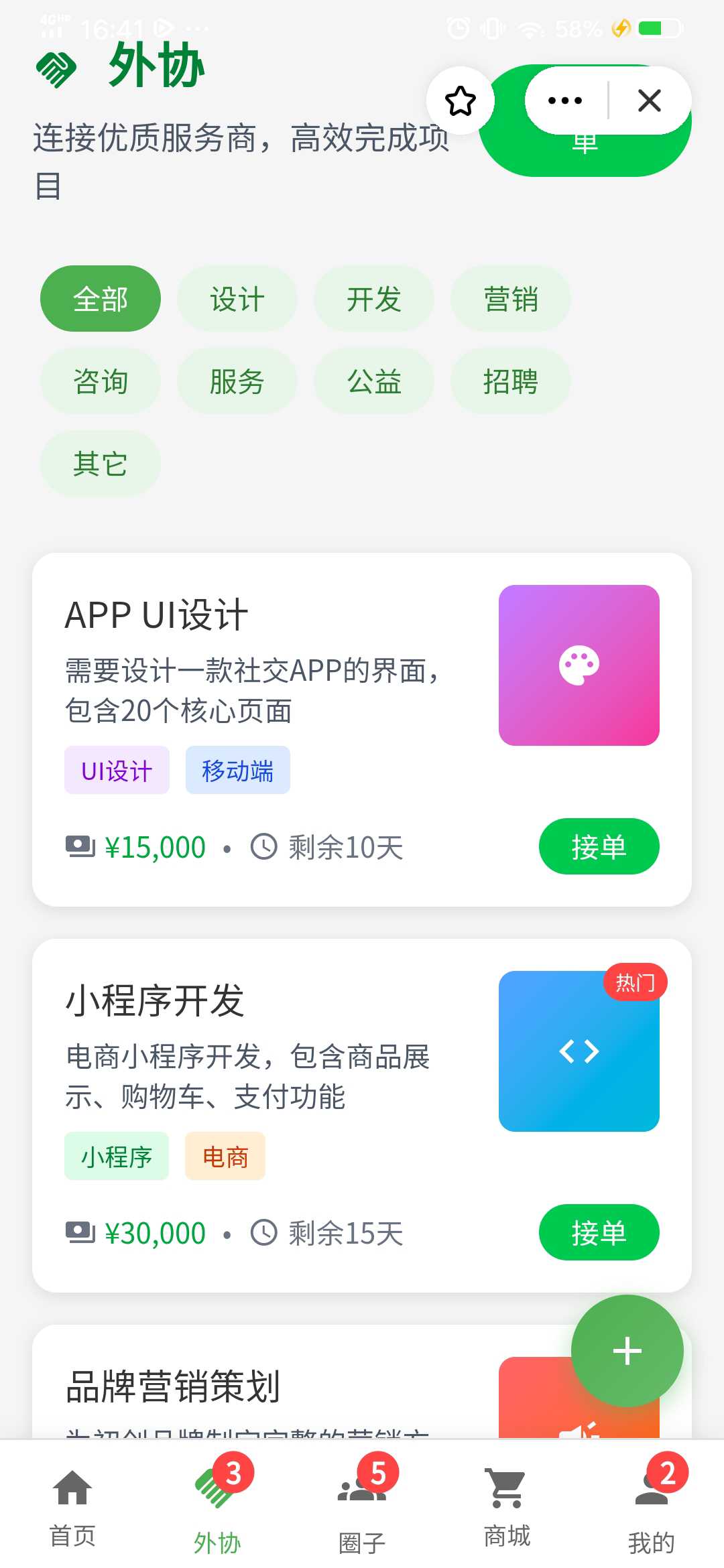This screenshot has width=724, height=1568.
Task: Tap 接单 on the 小程序开发 card
Action: click(599, 1232)
